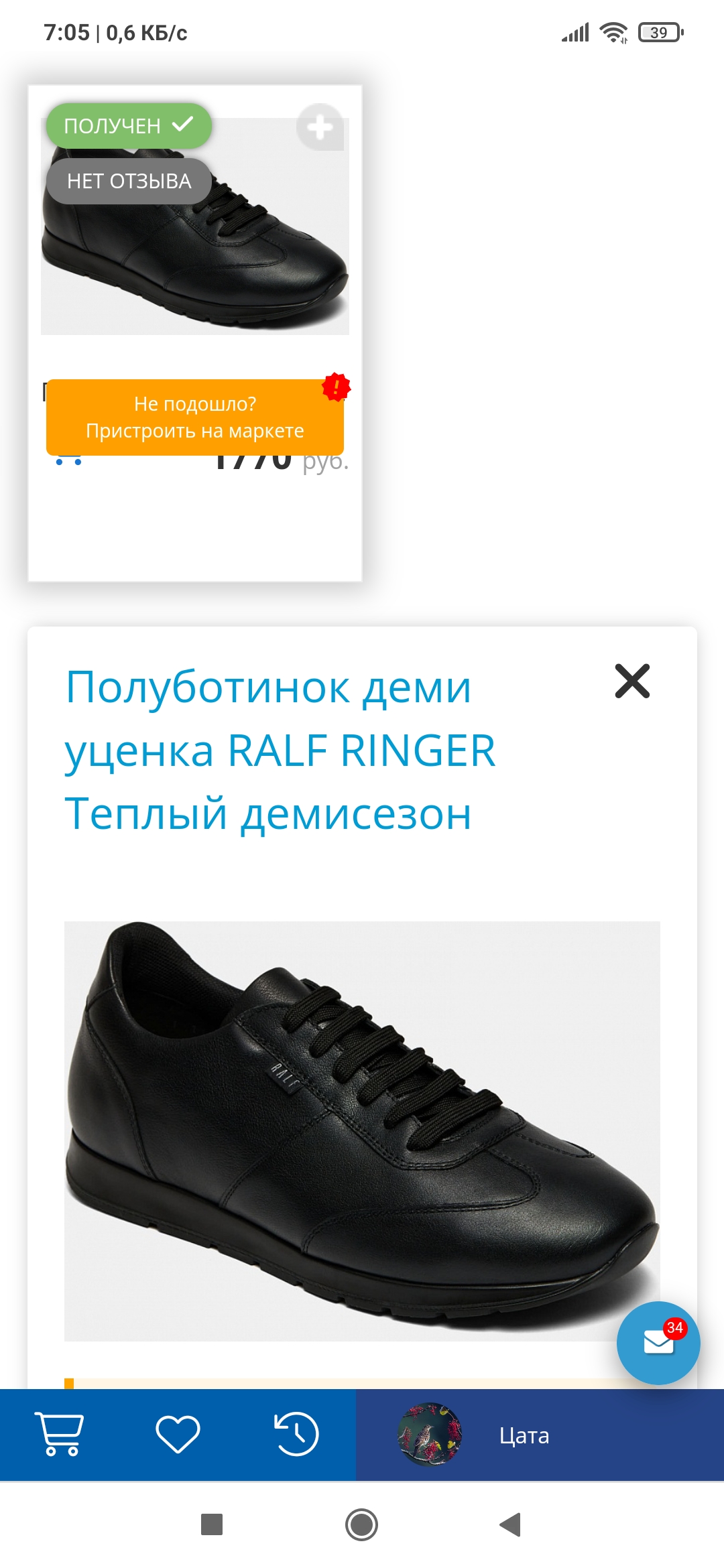Go back with the system back button

point(511,1524)
